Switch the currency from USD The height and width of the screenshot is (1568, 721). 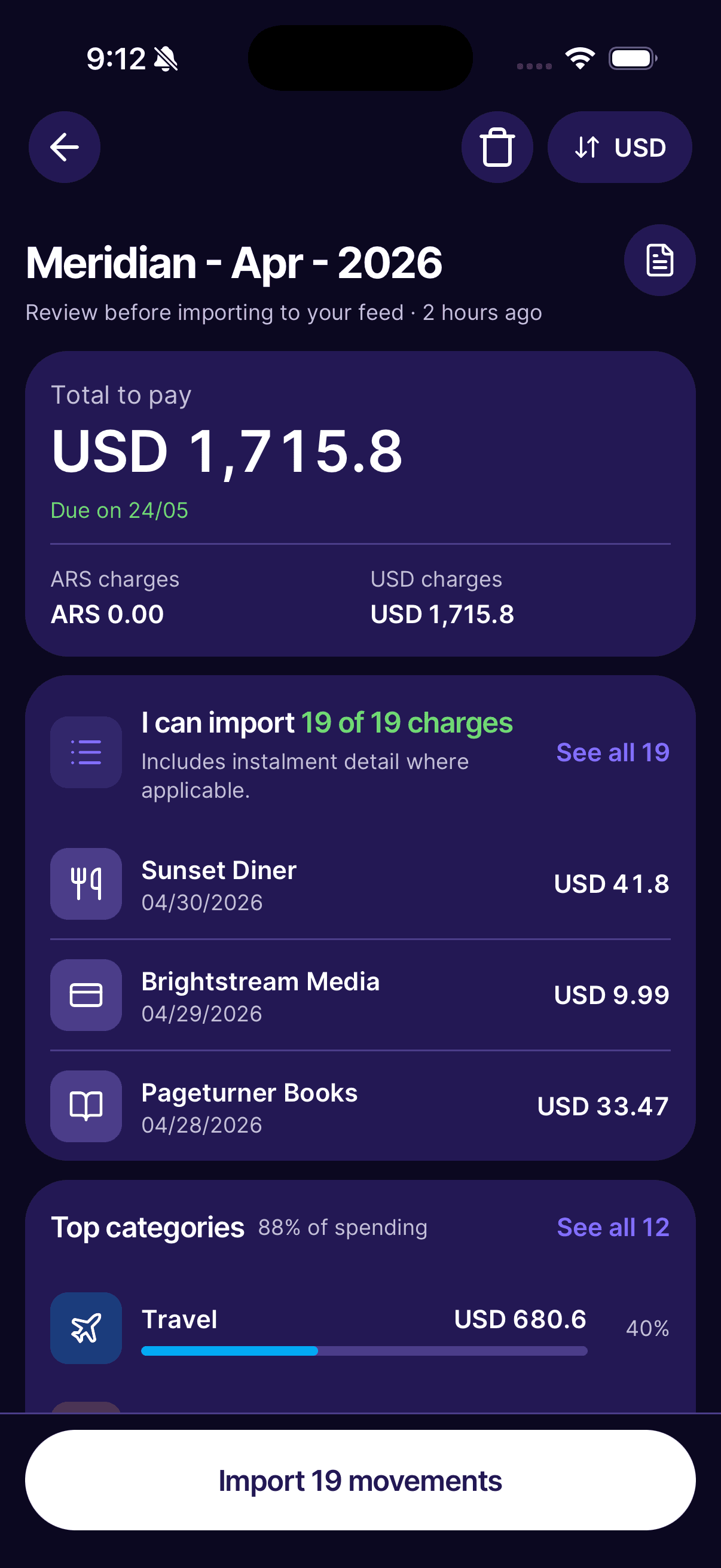tap(619, 147)
